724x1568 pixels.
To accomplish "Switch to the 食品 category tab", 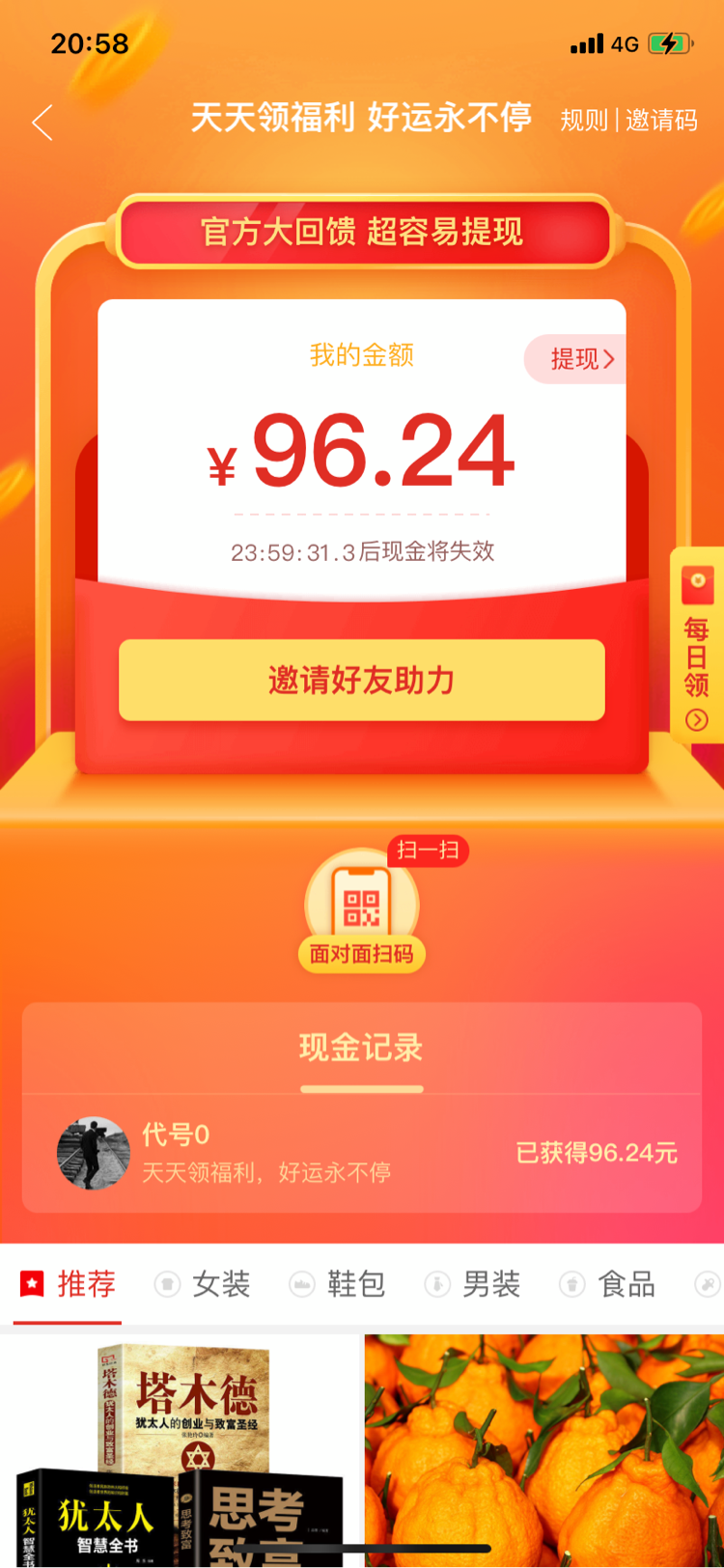I will 610,1284.
